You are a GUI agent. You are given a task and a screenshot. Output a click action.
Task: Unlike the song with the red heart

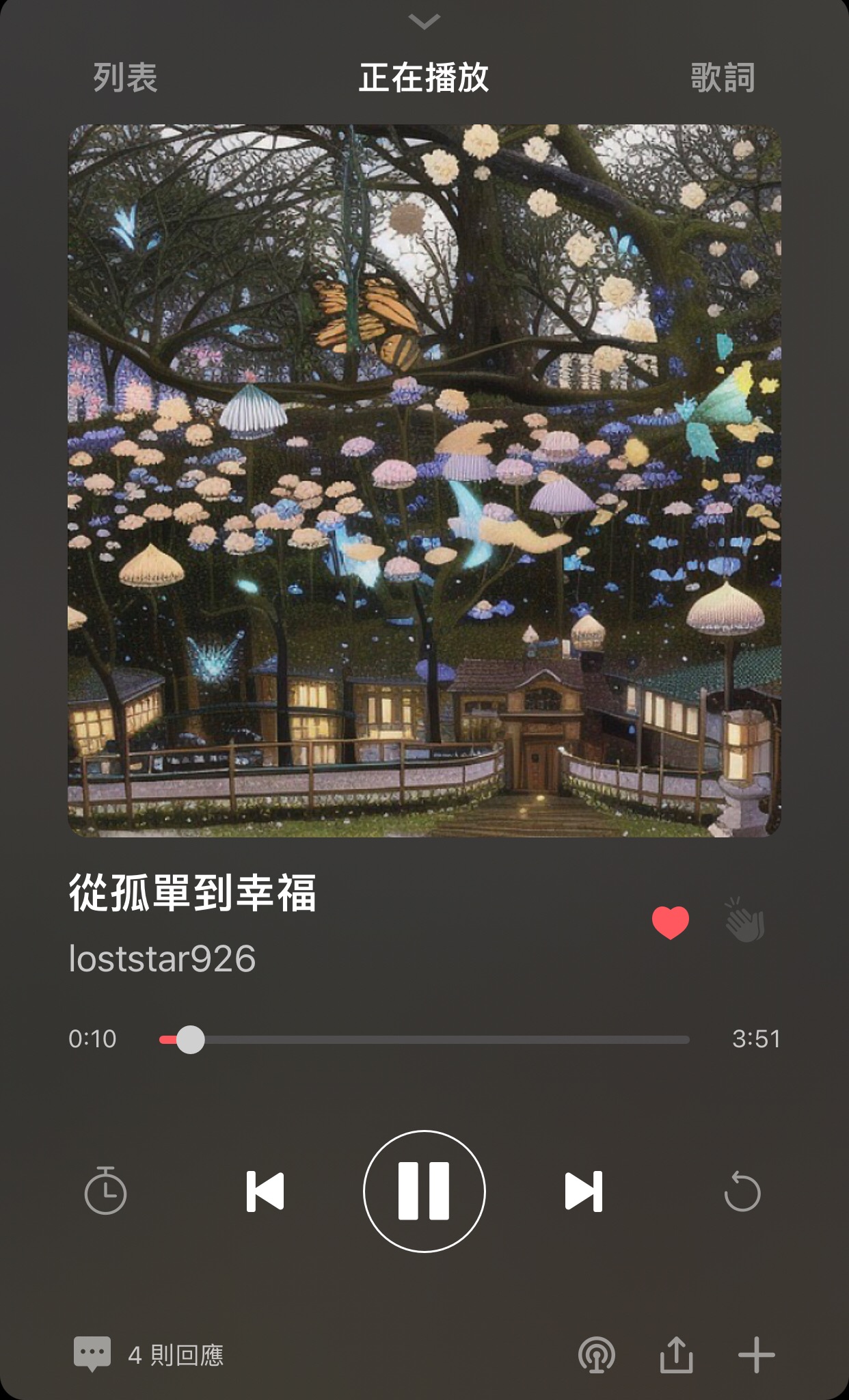click(x=670, y=922)
